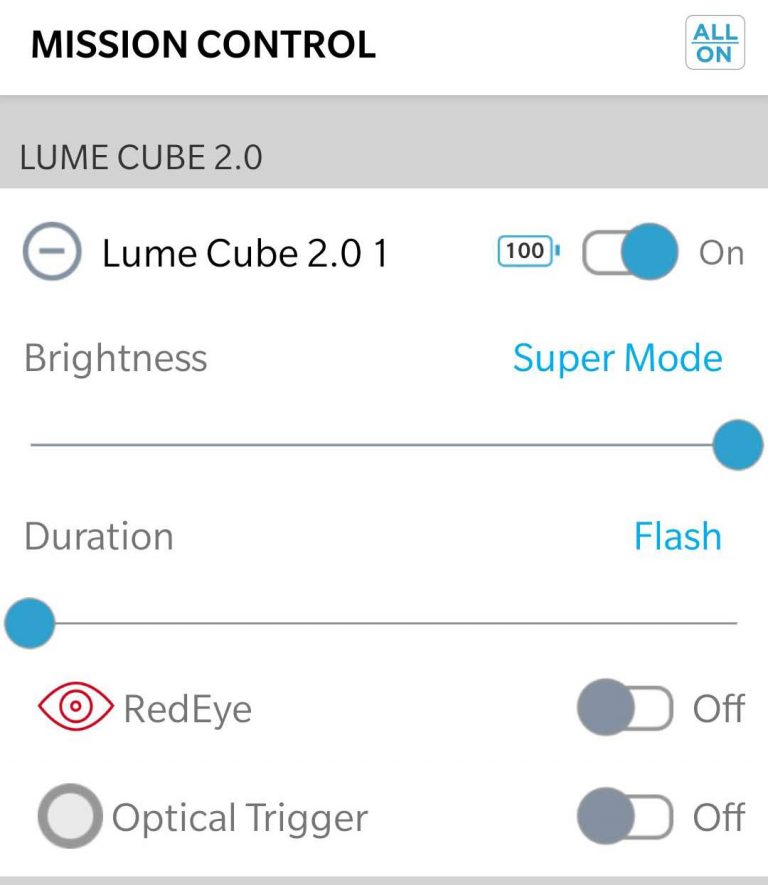Enable the RedEye switch

pyautogui.click(x=624, y=710)
